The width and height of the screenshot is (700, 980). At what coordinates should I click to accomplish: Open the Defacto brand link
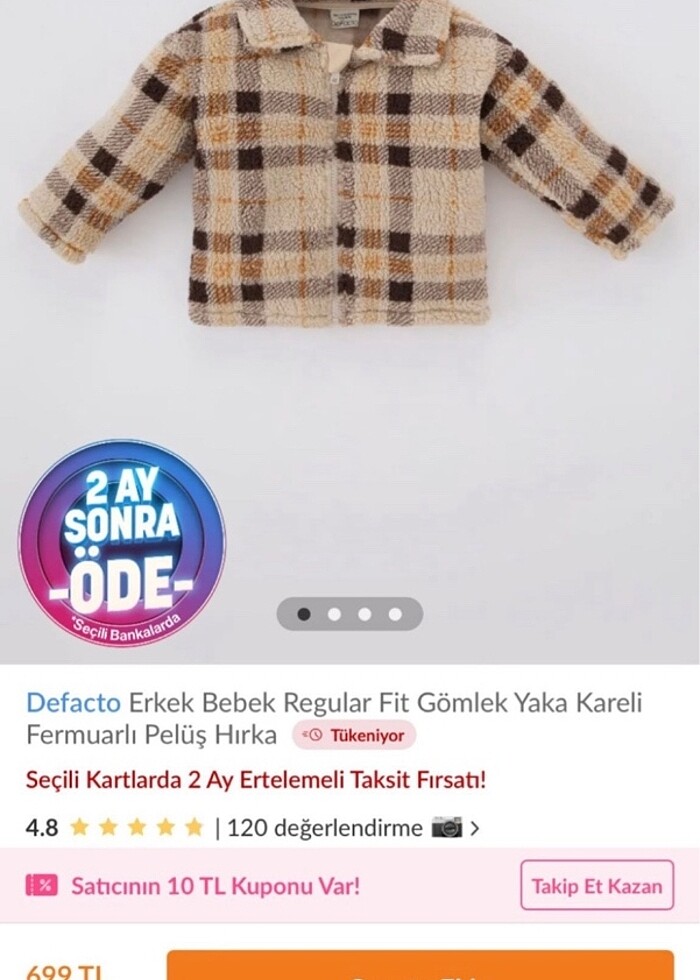[73, 702]
